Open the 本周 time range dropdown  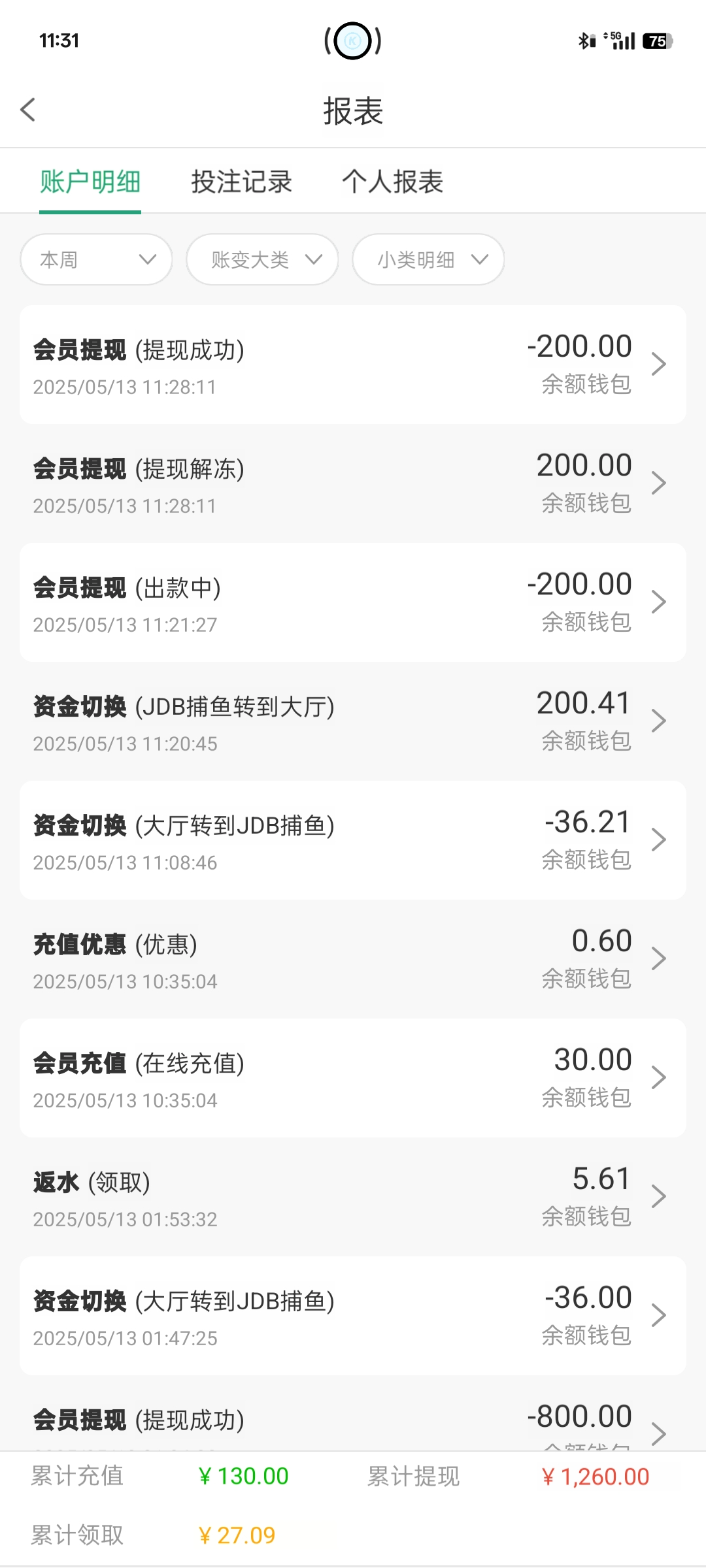pos(96,259)
